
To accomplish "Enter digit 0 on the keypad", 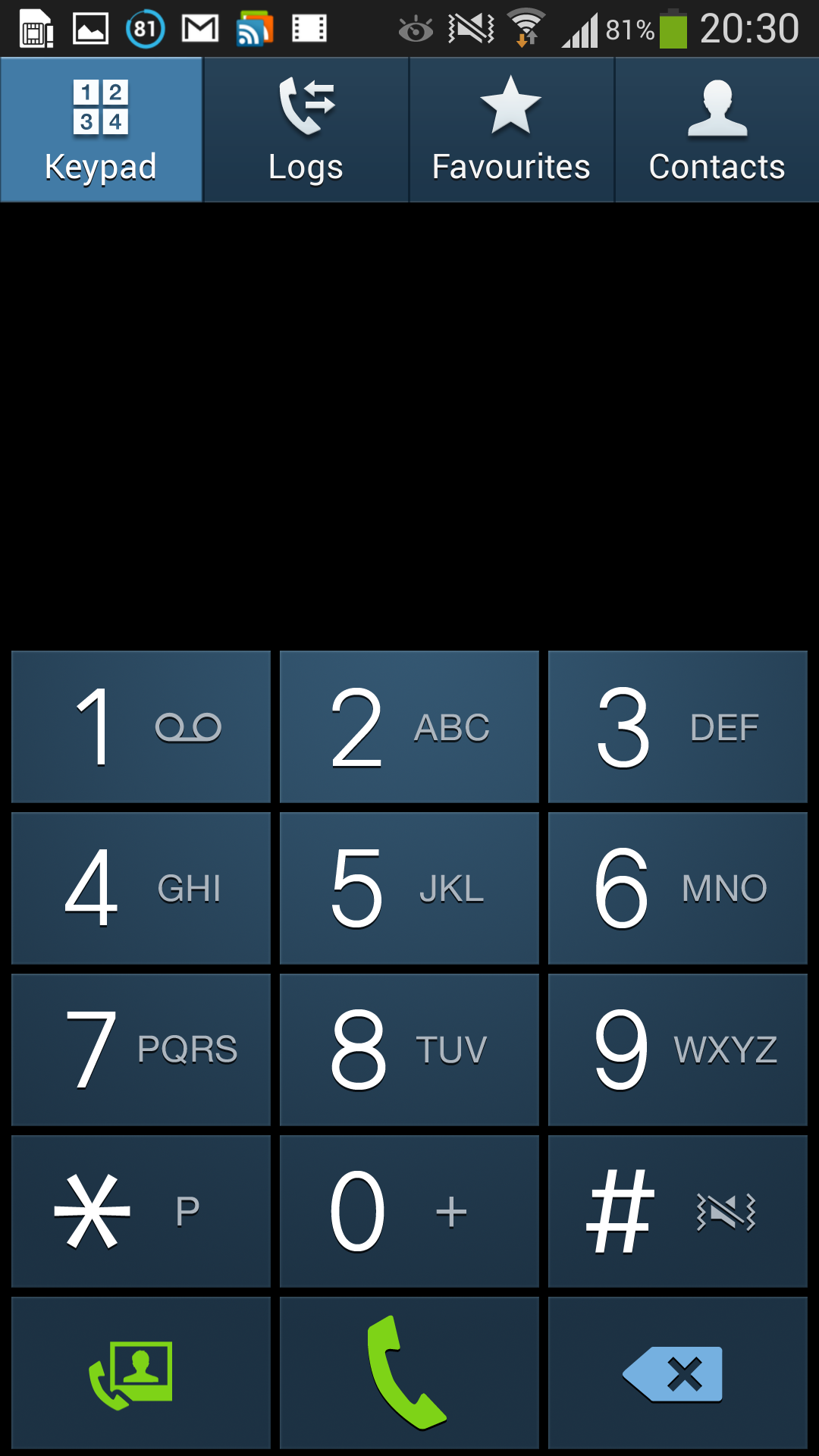I will (409, 1211).
